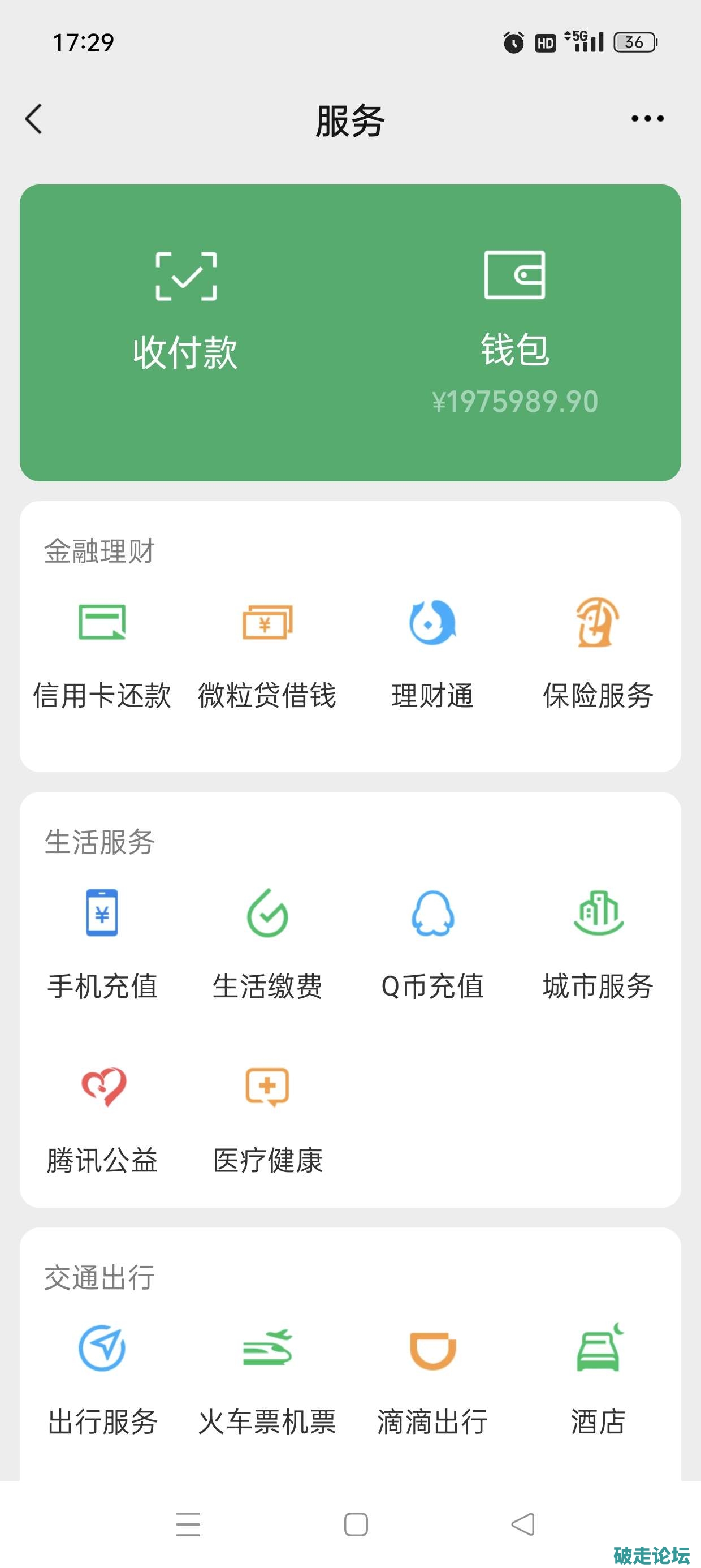Go back from the 服务 page
Viewport: 701px width, 1568px height.
pos(34,119)
